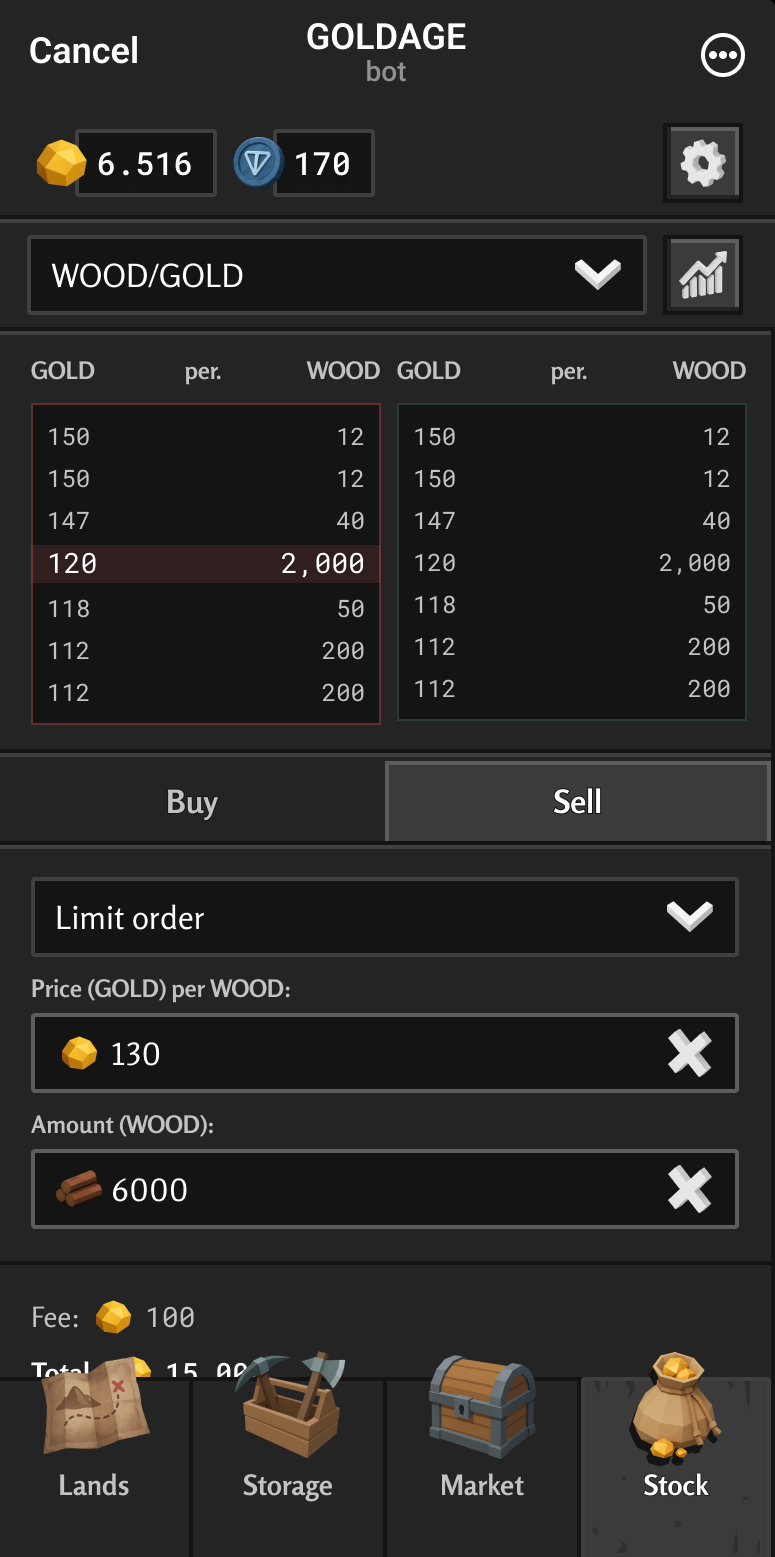Cancel out of the GOLDAGE bot
Image resolution: width=775 pixels, height=1557 pixels.
click(x=83, y=50)
